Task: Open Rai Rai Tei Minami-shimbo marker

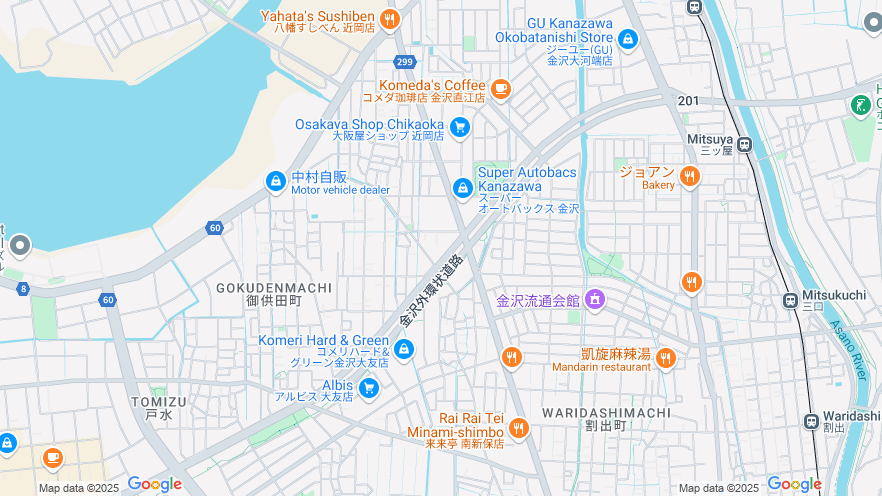Action: pyautogui.click(x=518, y=428)
